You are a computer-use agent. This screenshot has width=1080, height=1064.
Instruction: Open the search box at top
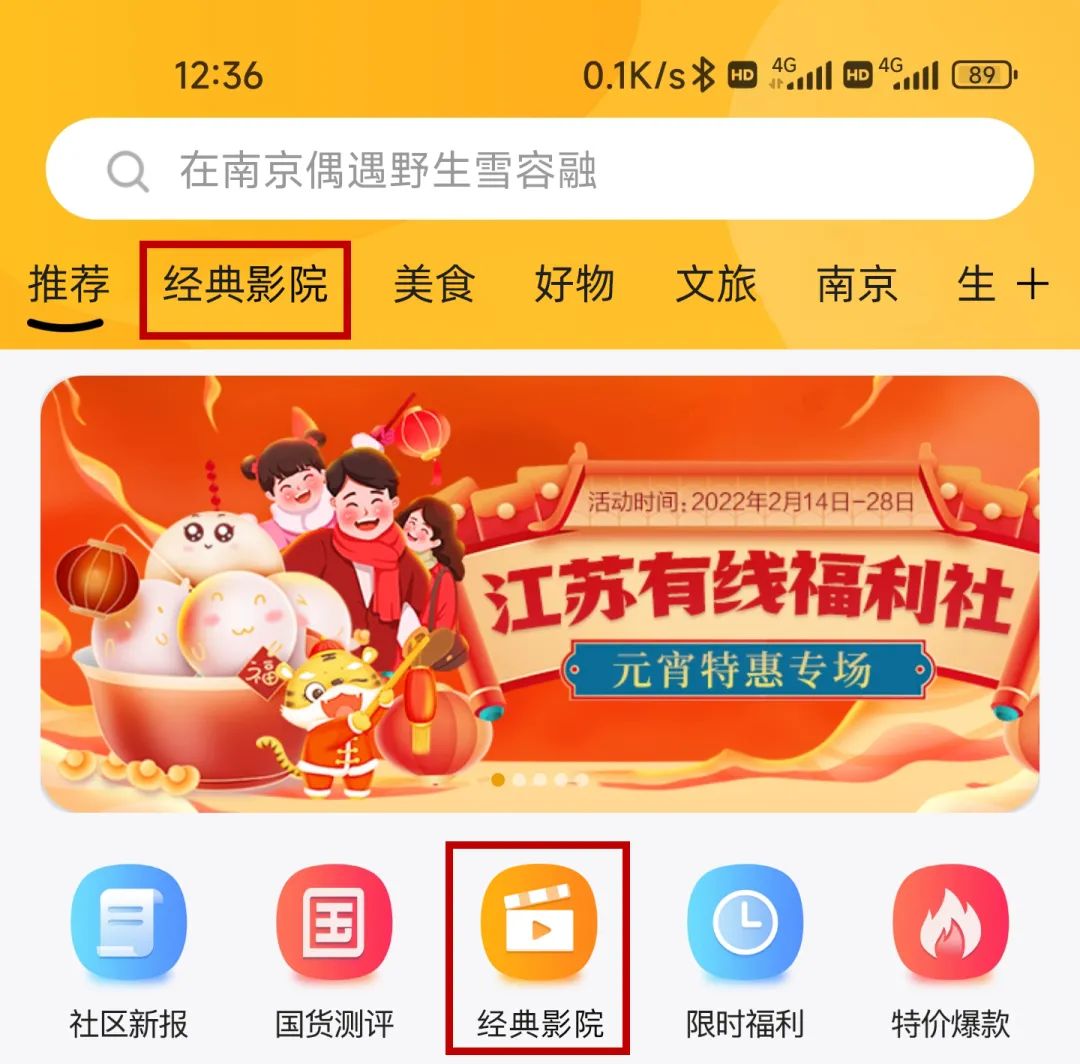540,170
